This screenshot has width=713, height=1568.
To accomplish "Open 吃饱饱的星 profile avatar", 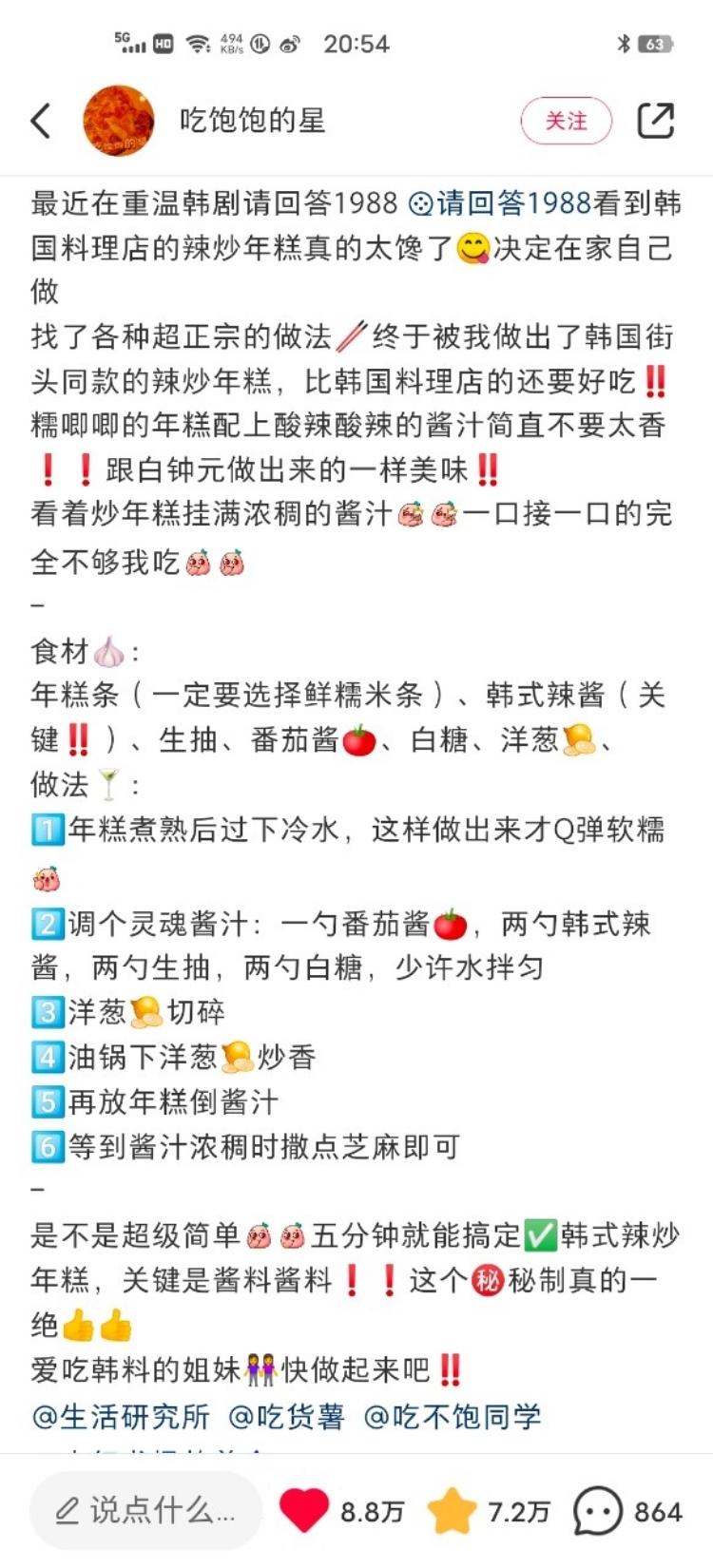I will 119,121.
